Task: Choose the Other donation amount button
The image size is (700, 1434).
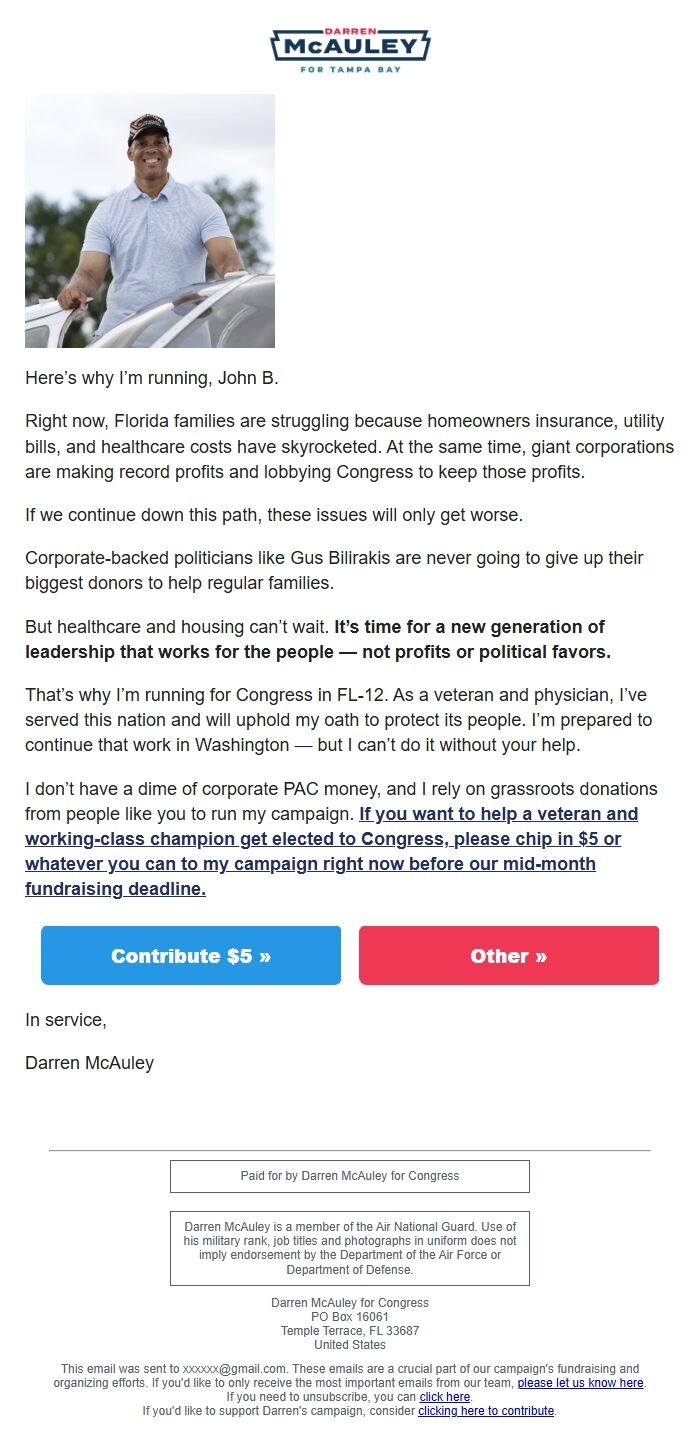Action: tap(509, 955)
